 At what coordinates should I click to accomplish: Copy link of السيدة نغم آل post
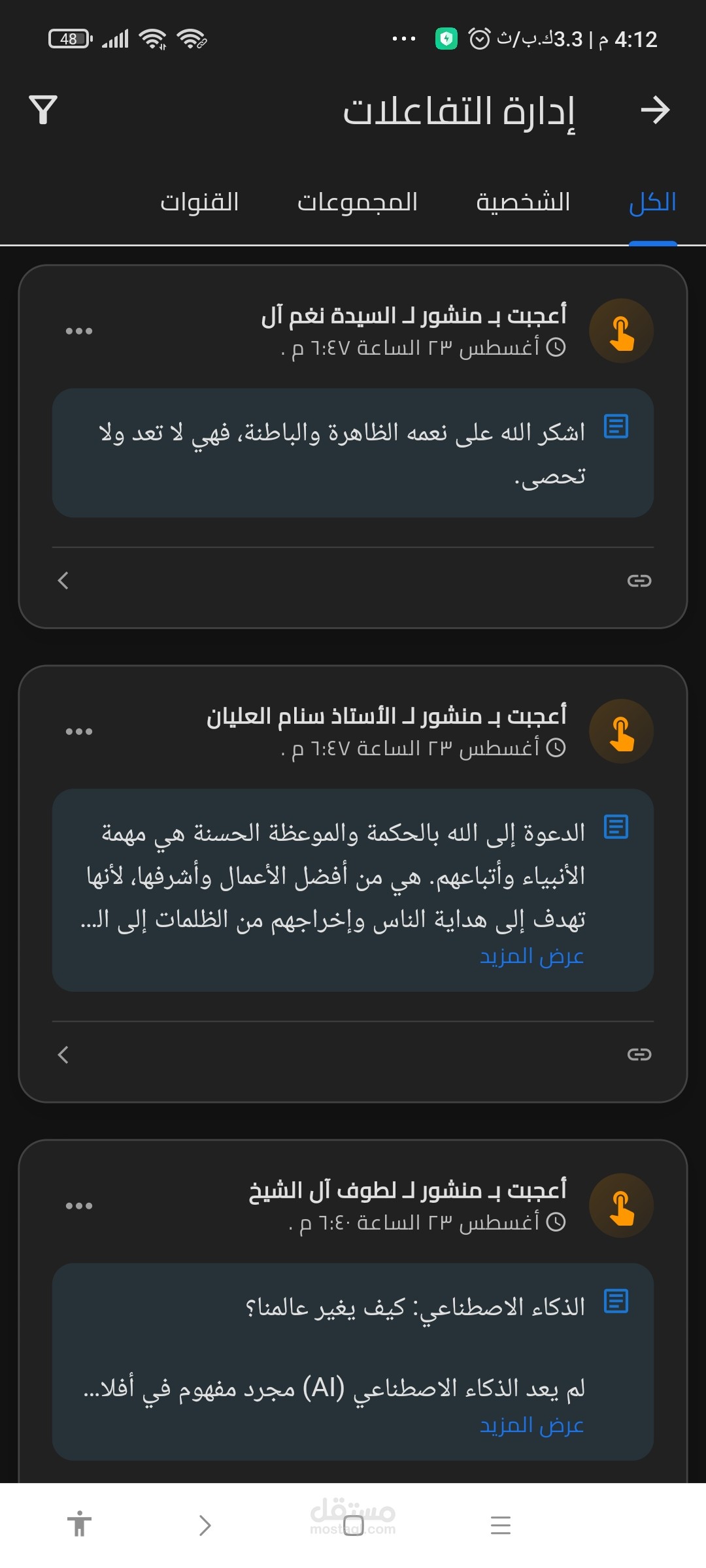pos(639,580)
